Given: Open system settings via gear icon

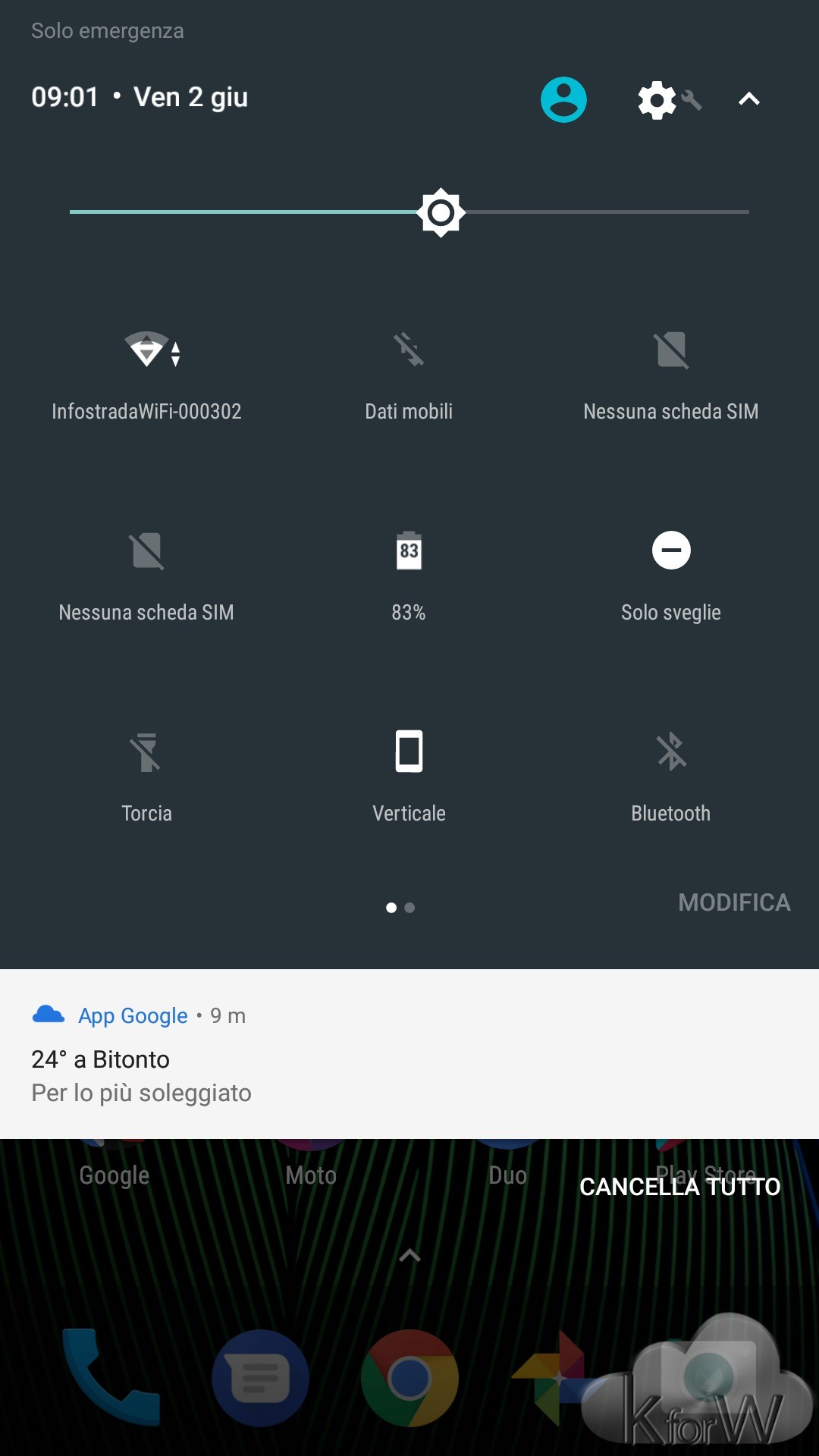Looking at the screenshot, I should 657,99.
